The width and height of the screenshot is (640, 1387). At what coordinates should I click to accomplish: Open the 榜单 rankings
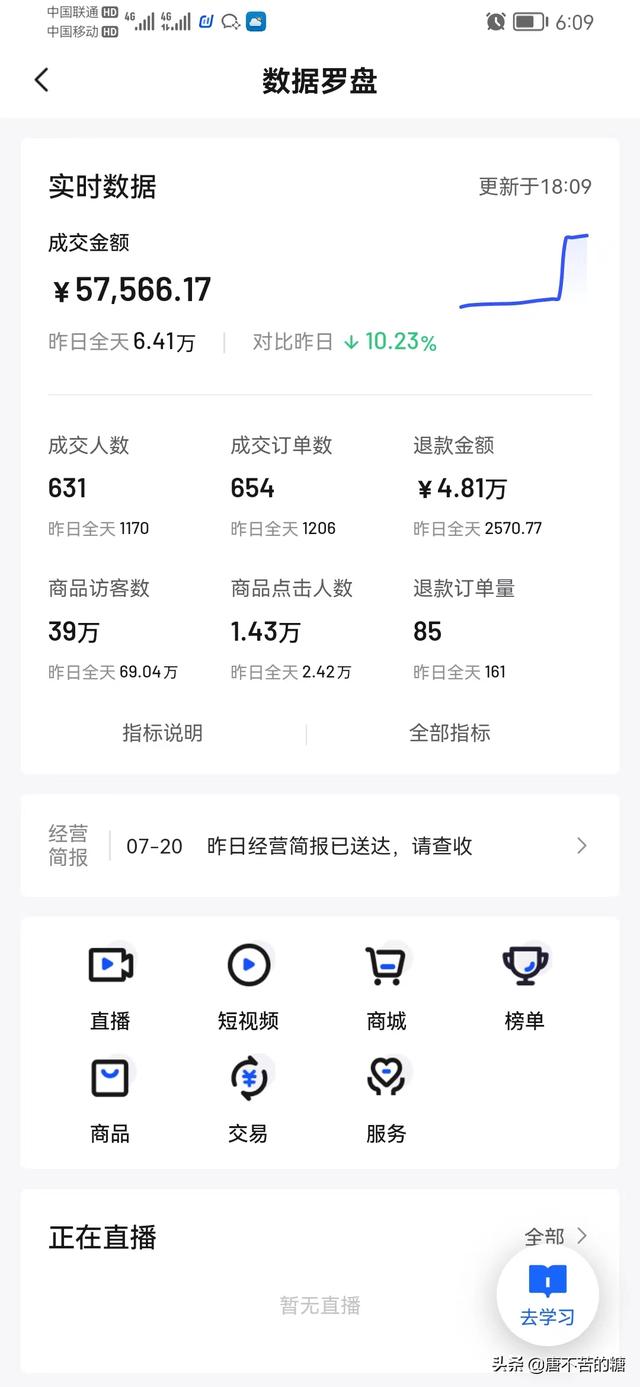[524, 987]
